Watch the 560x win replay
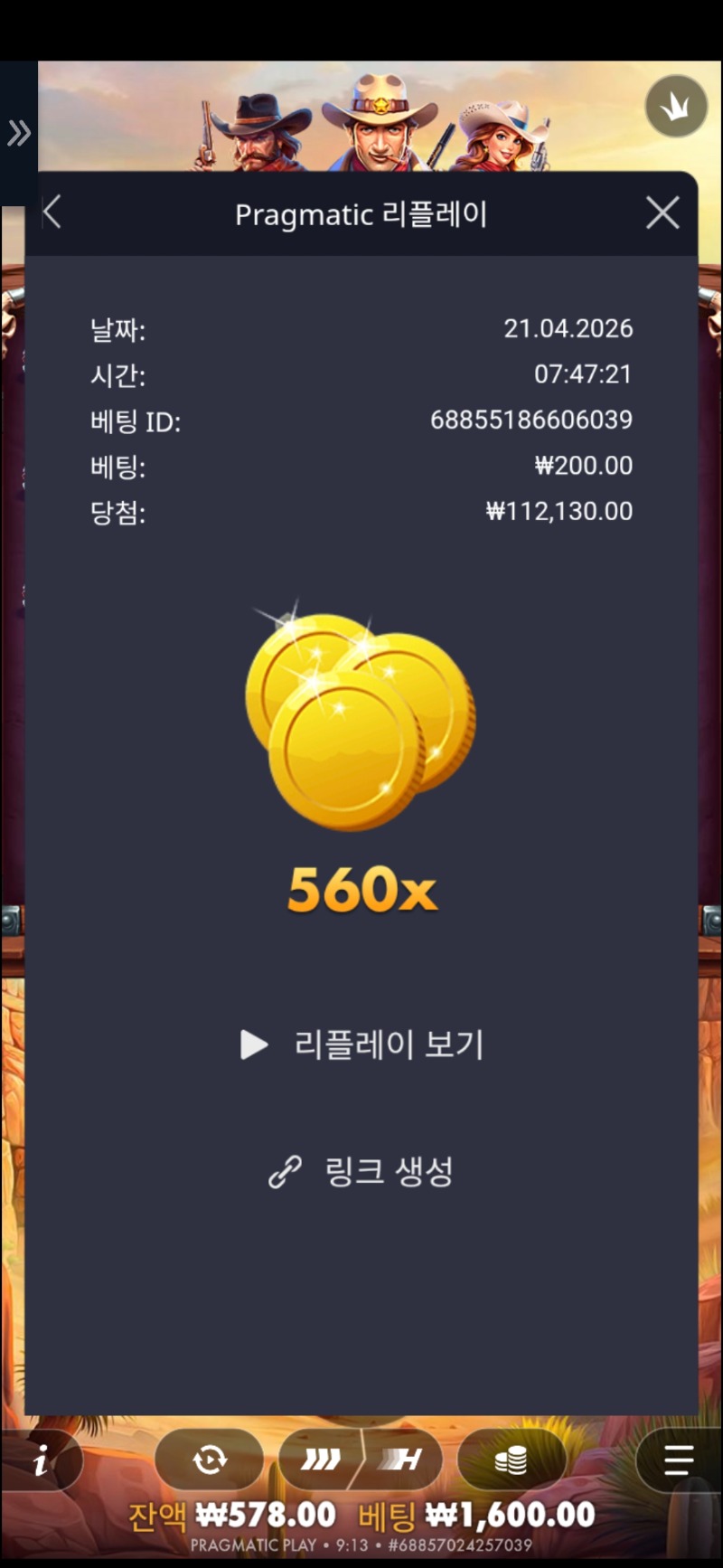The height and width of the screenshot is (1568, 723). tap(361, 1044)
